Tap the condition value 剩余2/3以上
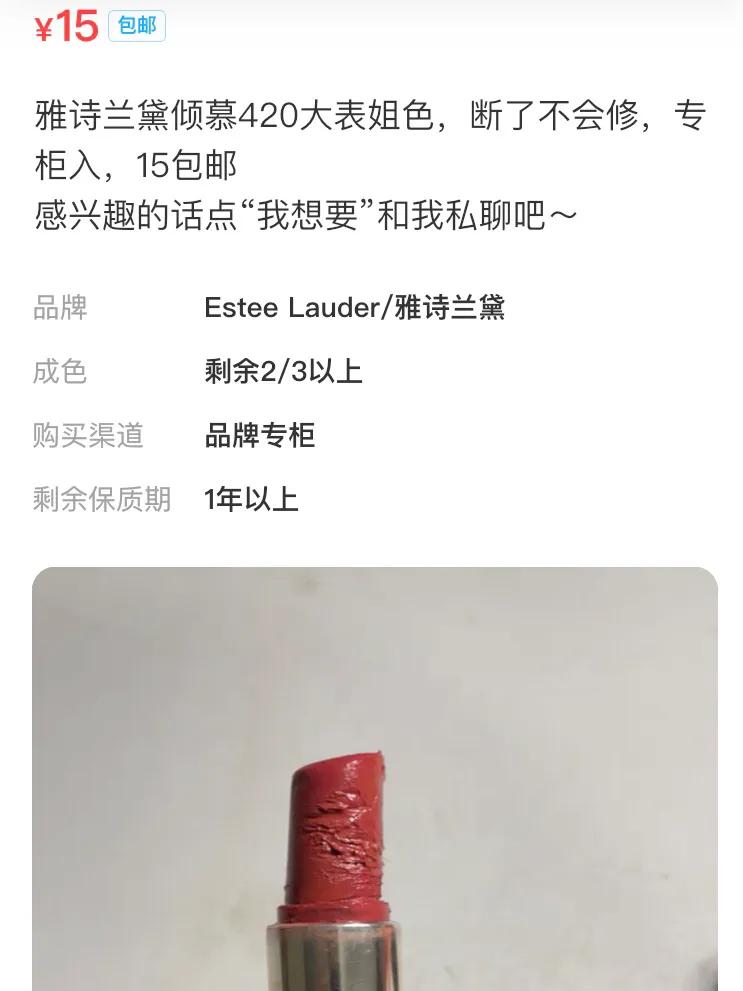This screenshot has height=991, width=743. coord(283,371)
